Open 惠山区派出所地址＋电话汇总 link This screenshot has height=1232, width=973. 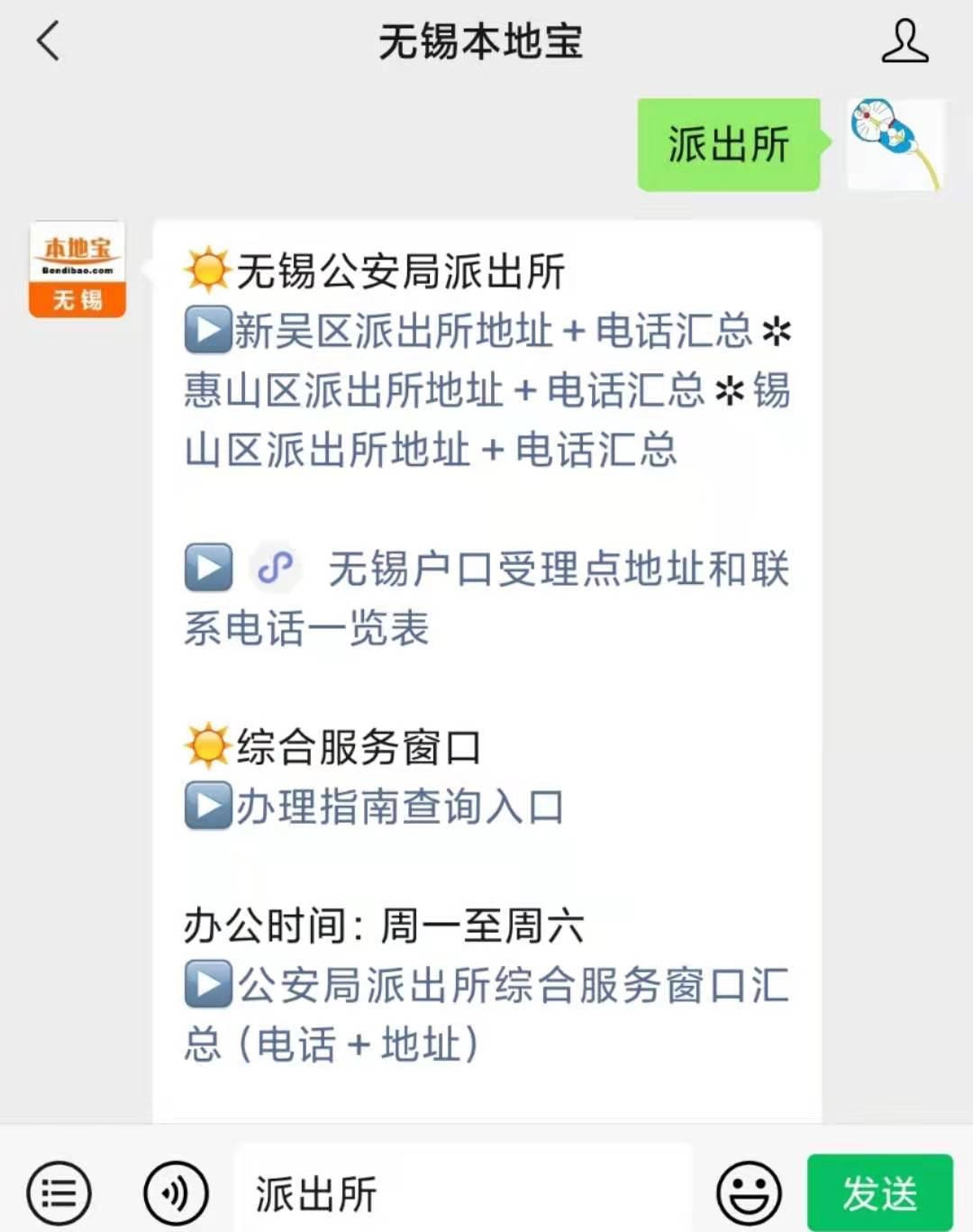coord(441,392)
